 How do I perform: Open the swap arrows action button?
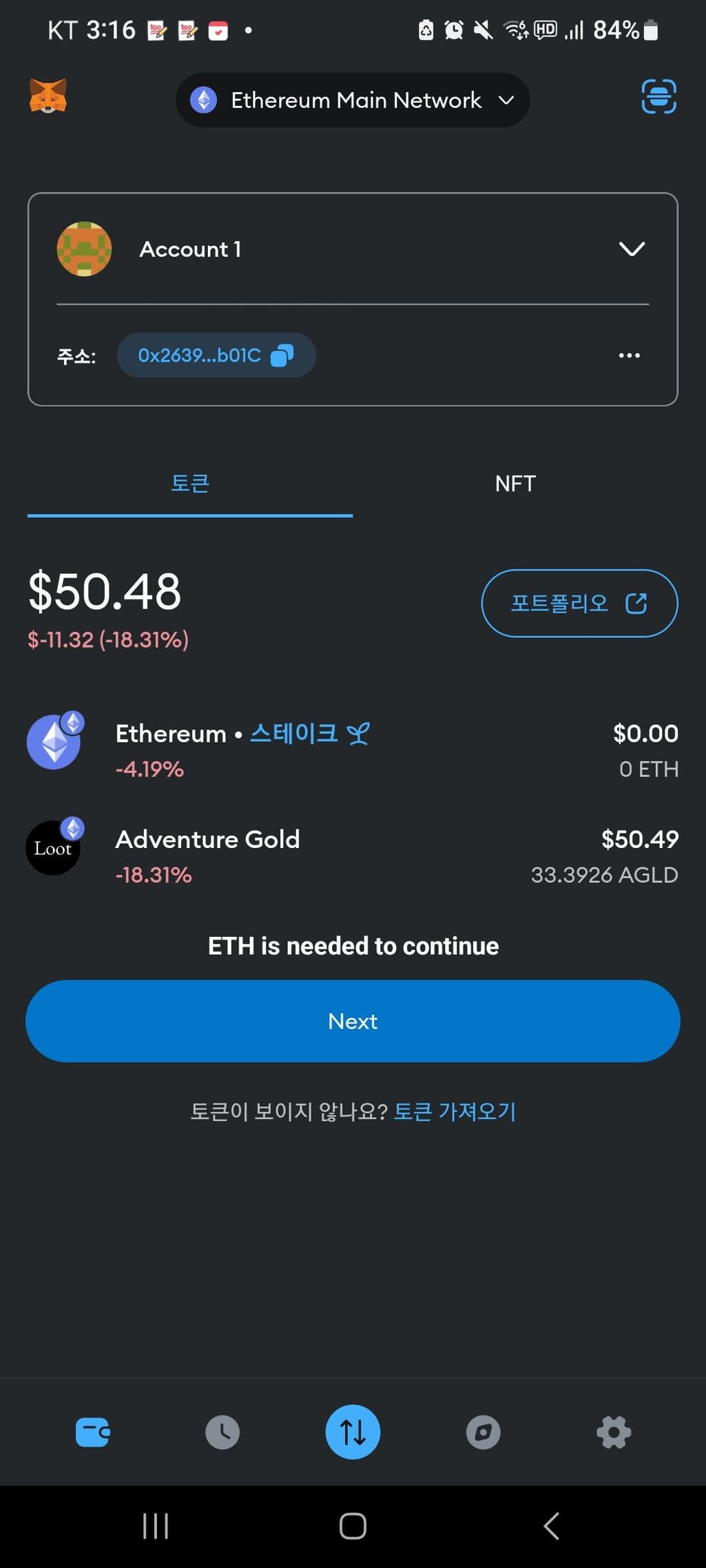[x=353, y=1432]
